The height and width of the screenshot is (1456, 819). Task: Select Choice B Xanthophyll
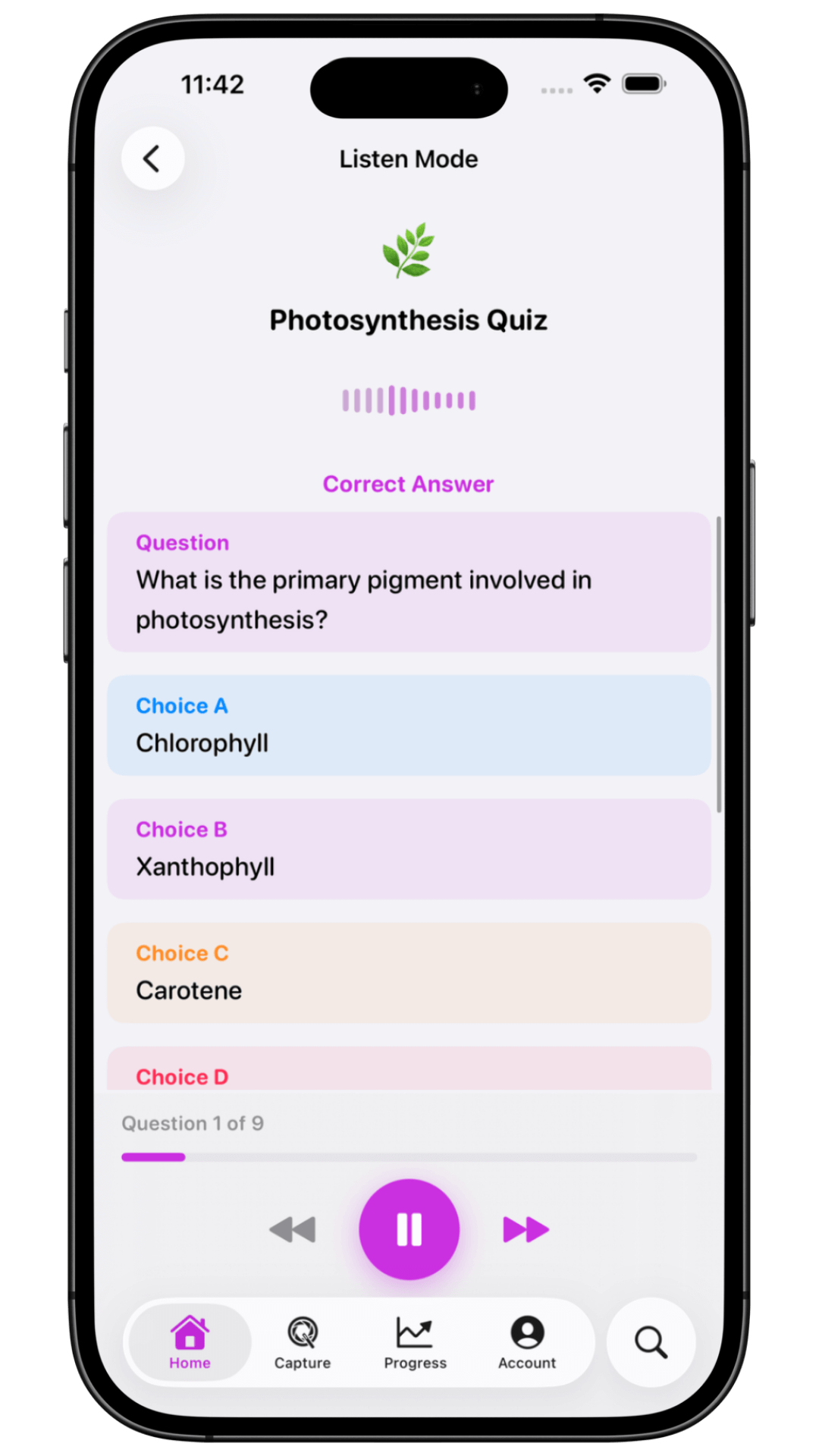[x=409, y=849]
